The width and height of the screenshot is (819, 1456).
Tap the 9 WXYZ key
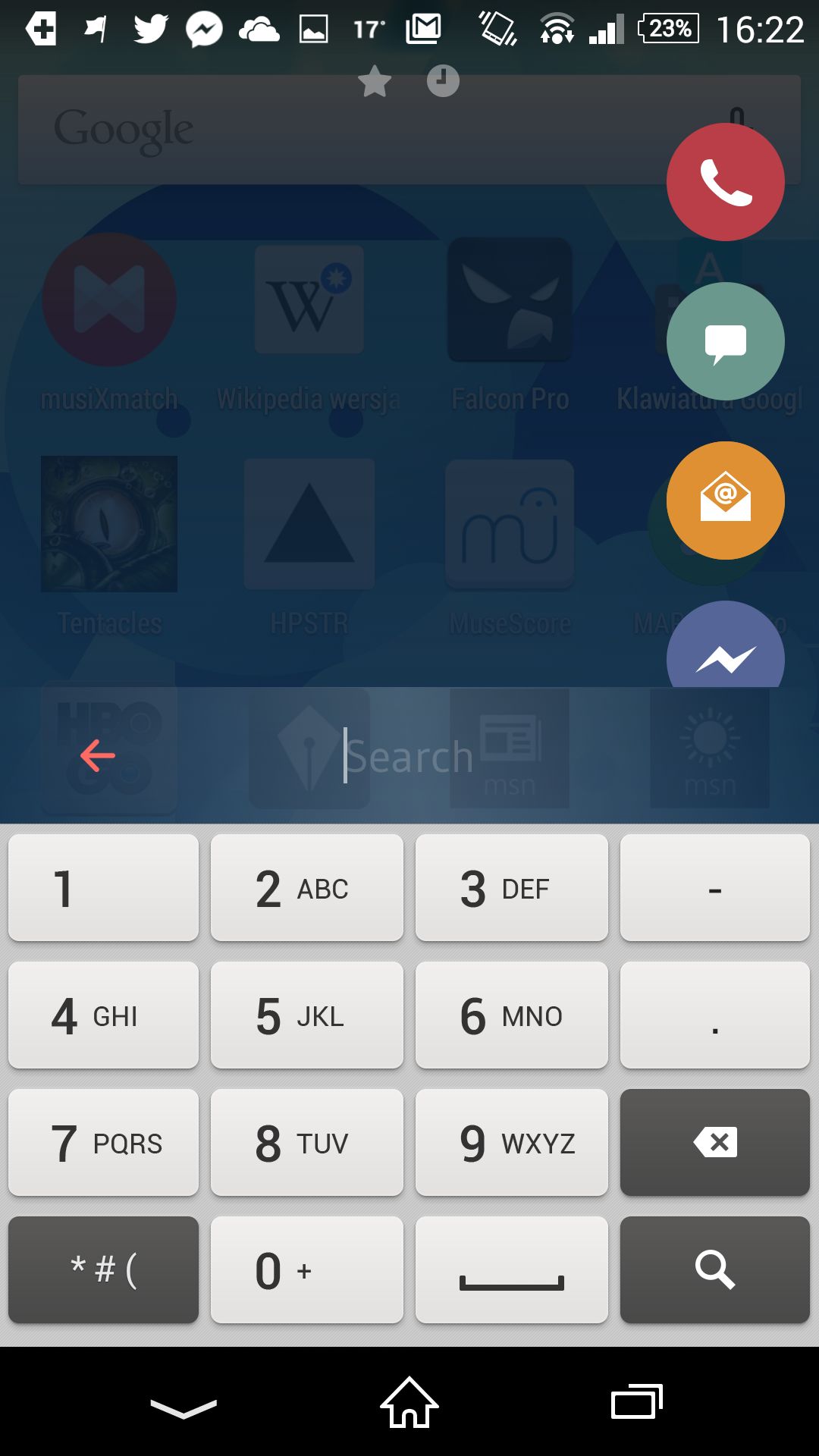512,1143
